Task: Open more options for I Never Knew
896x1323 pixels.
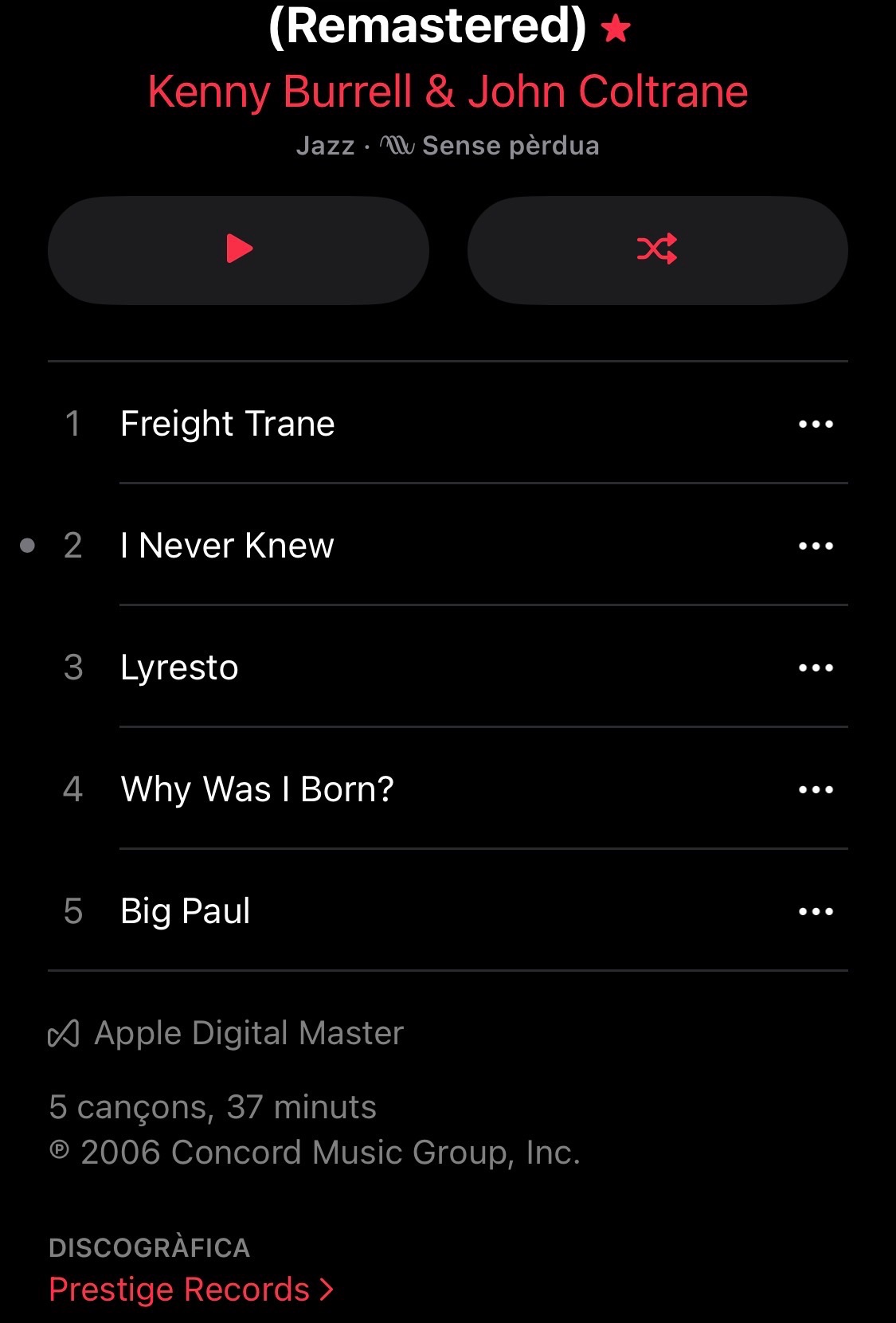Action: click(x=816, y=546)
